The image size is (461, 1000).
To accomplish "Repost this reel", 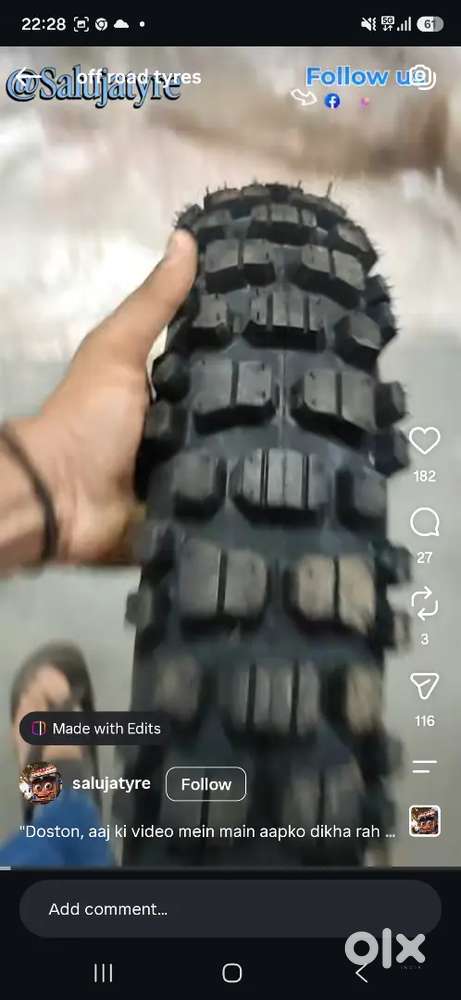I will tap(424, 604).
